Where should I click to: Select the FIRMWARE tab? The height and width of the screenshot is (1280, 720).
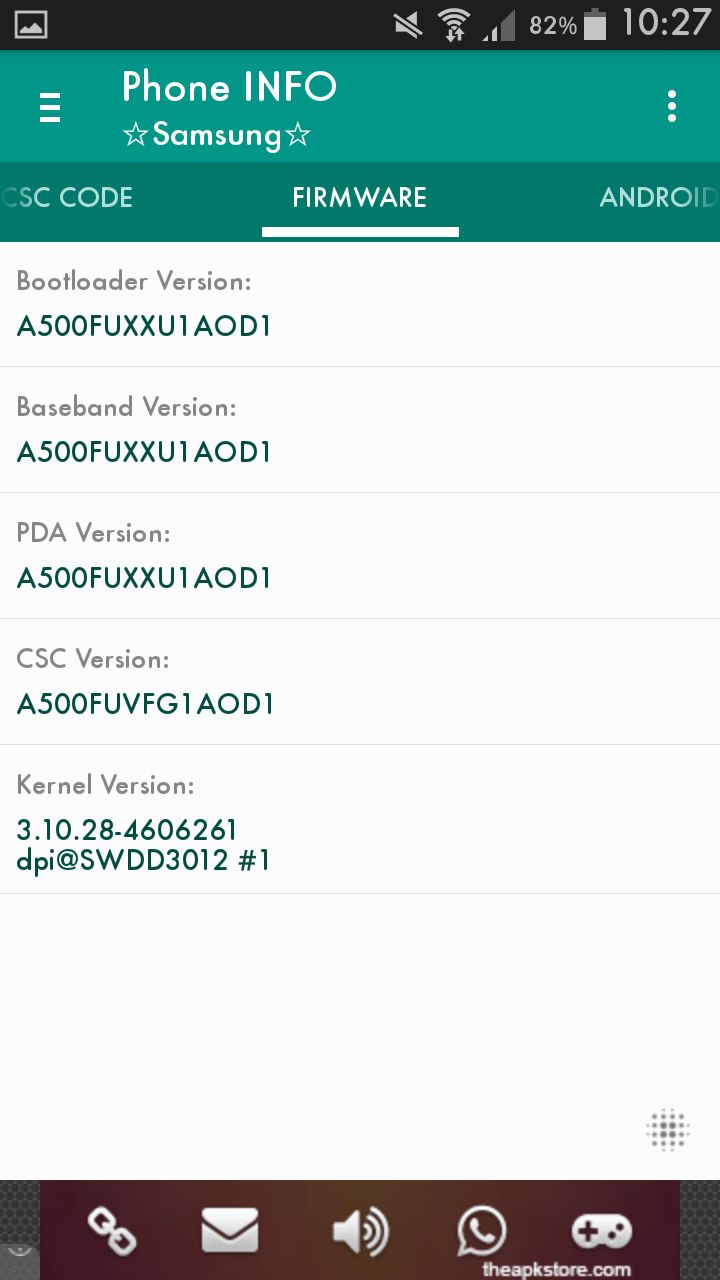pyautogui.click(x=360, y=197)
